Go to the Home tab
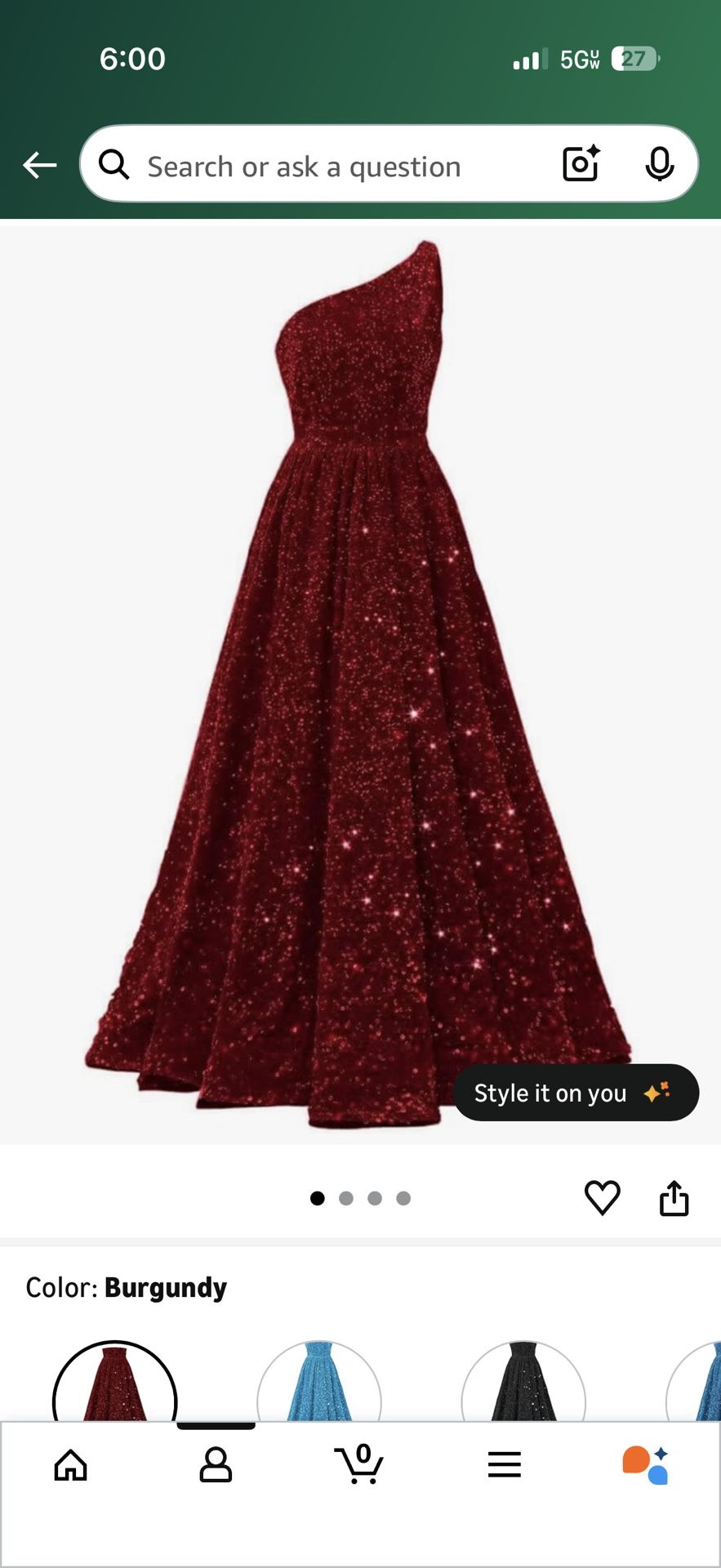Screen dimensions: 721x1568 [x=71, y=1464]
